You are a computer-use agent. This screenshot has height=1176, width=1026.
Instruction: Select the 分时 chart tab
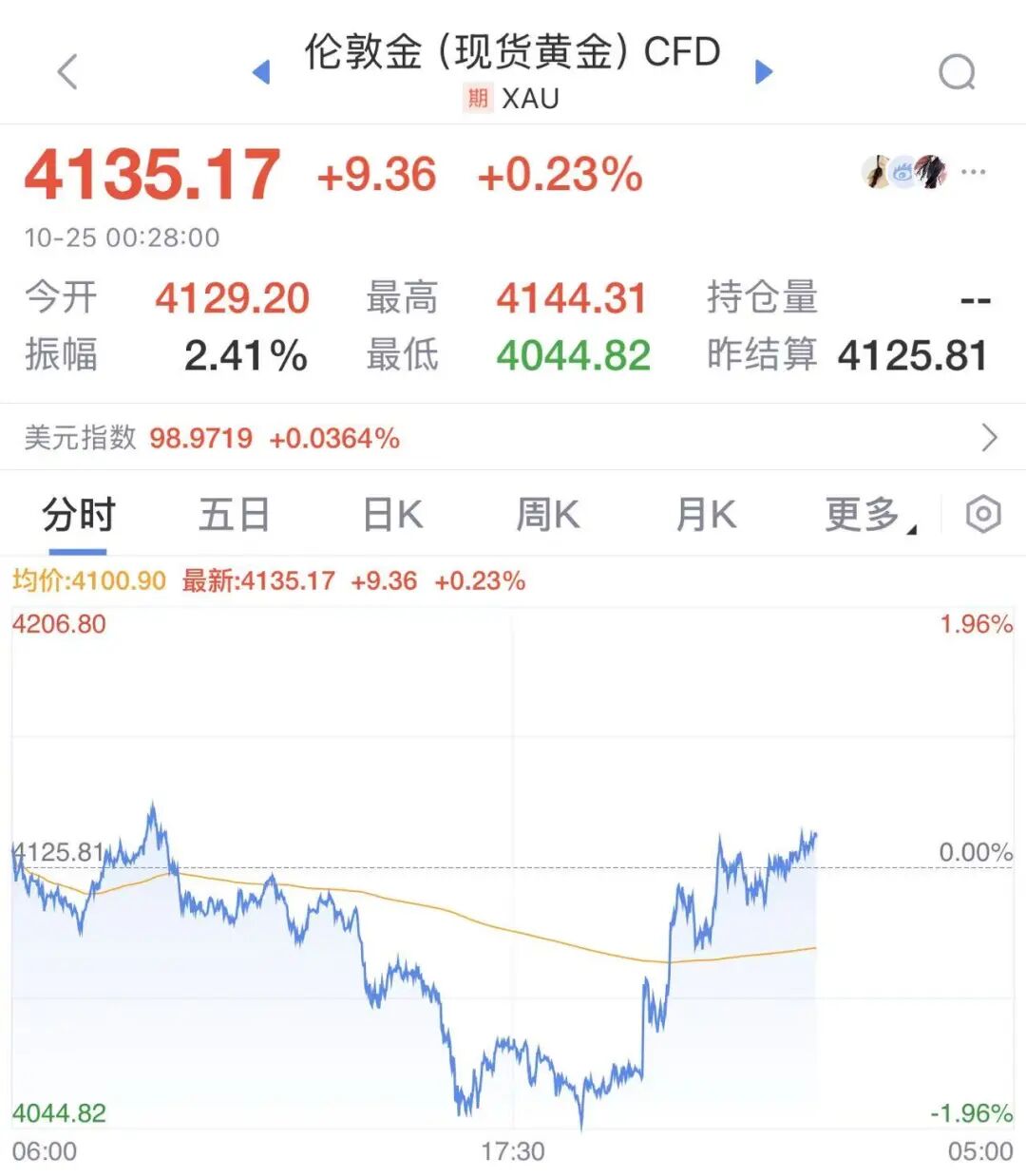click(x=78, y=516)
